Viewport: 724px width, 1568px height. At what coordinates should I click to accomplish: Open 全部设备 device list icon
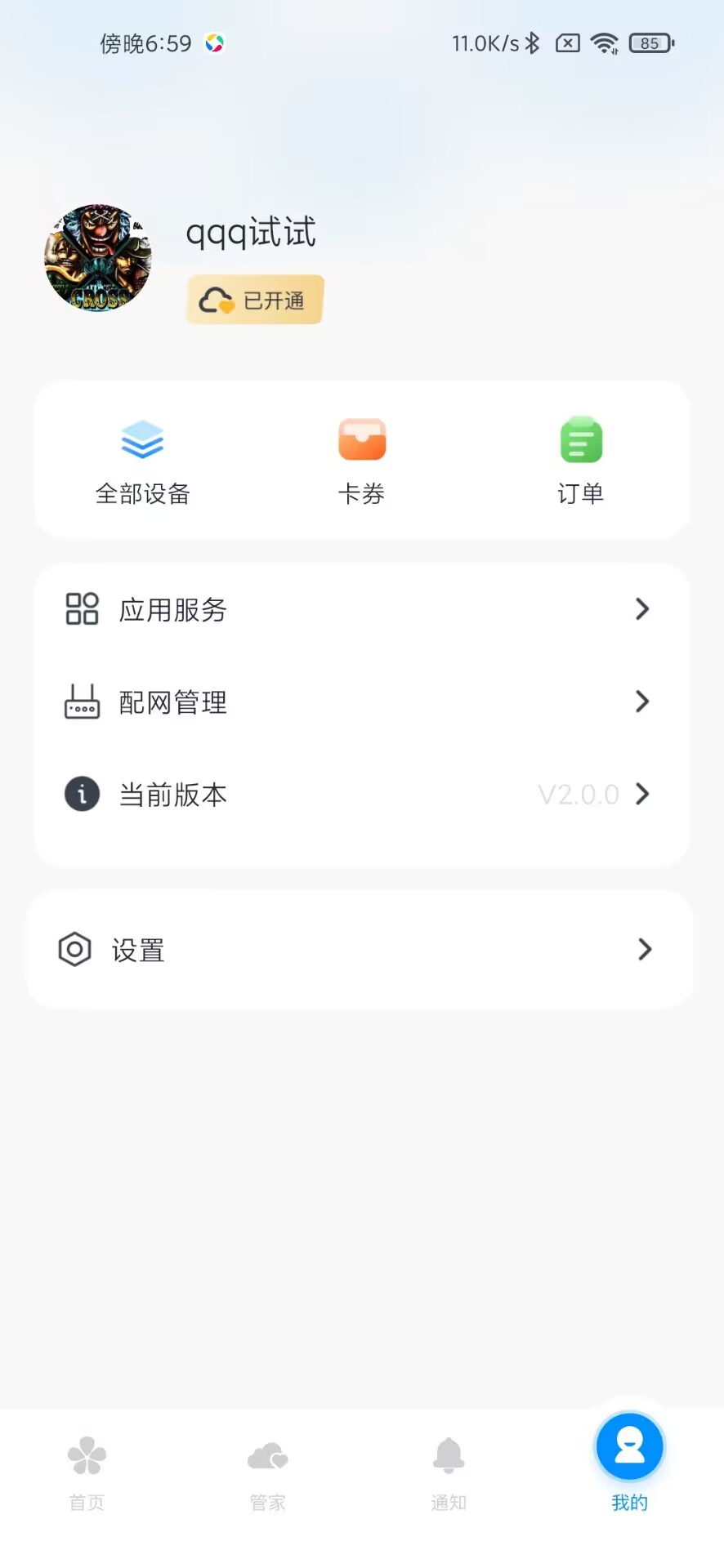[142, 439]
